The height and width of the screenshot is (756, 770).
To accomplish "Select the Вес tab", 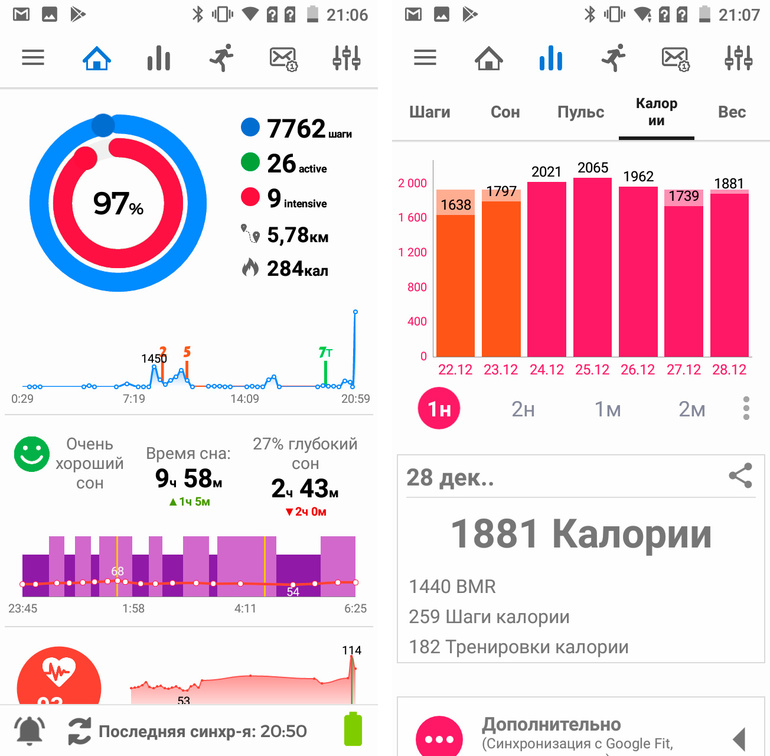I will pyautogui.click(x=732, y=112).
